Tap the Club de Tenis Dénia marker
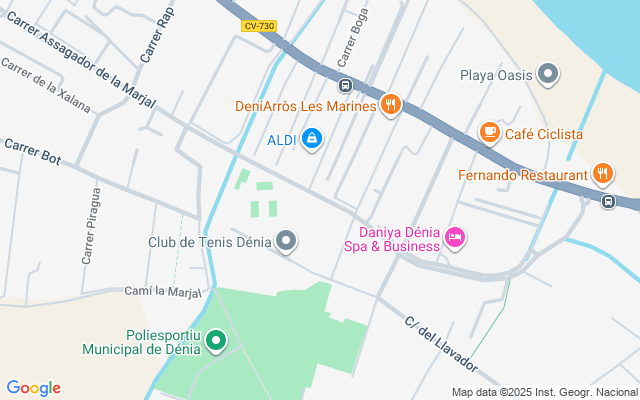Screen dimensions: 640x400 (287, 241)
